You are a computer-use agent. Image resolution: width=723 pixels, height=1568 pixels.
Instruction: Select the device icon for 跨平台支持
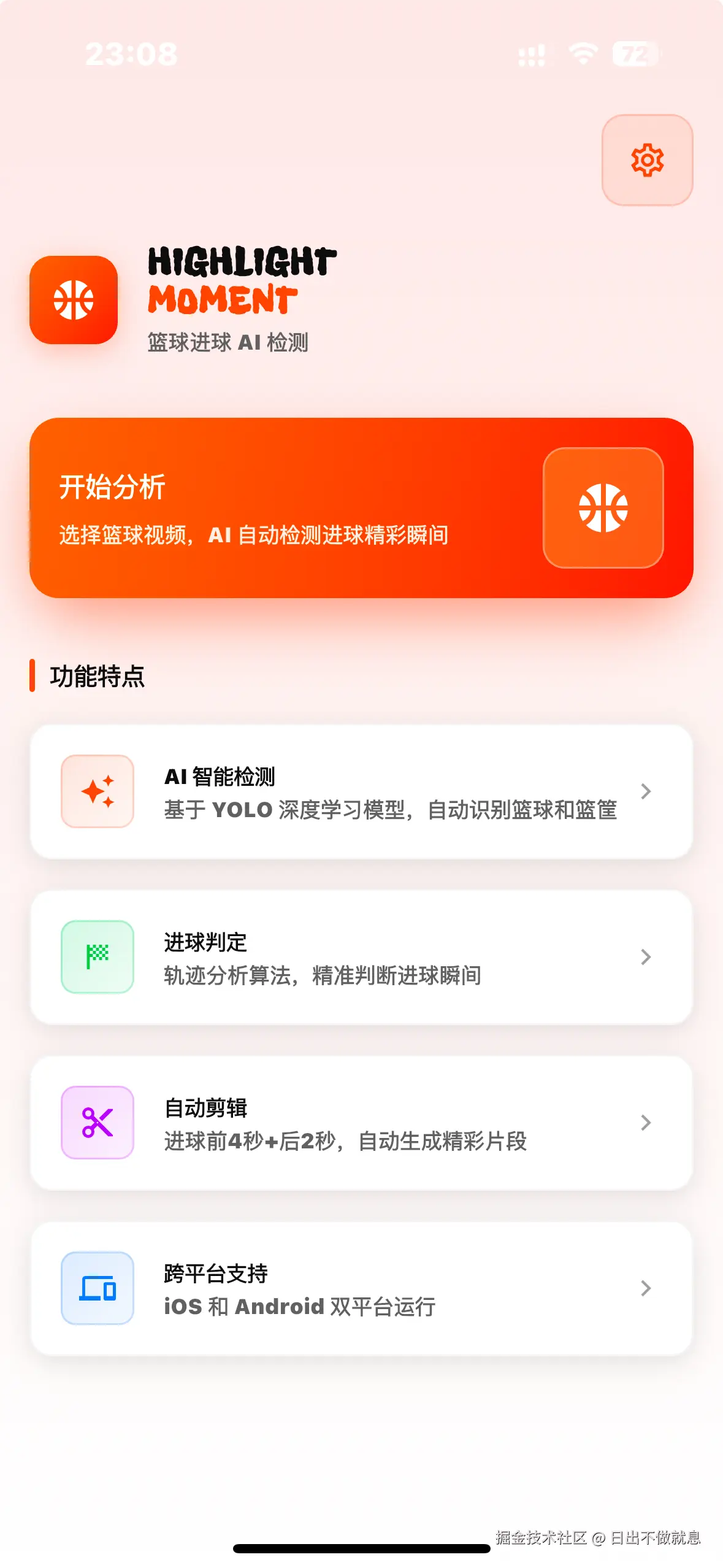point(97,1289)
